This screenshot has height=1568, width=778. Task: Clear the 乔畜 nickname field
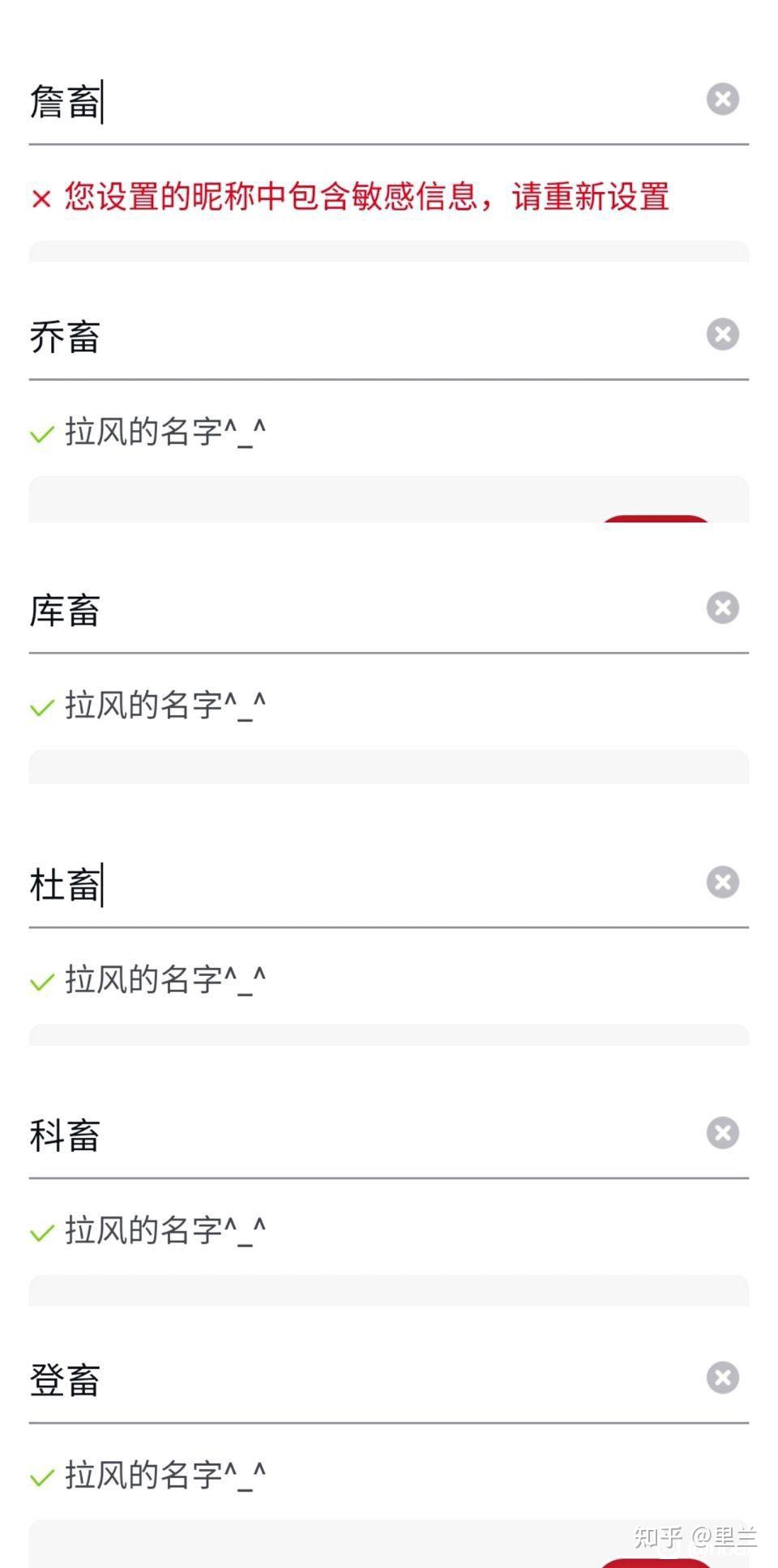point(722,334)
